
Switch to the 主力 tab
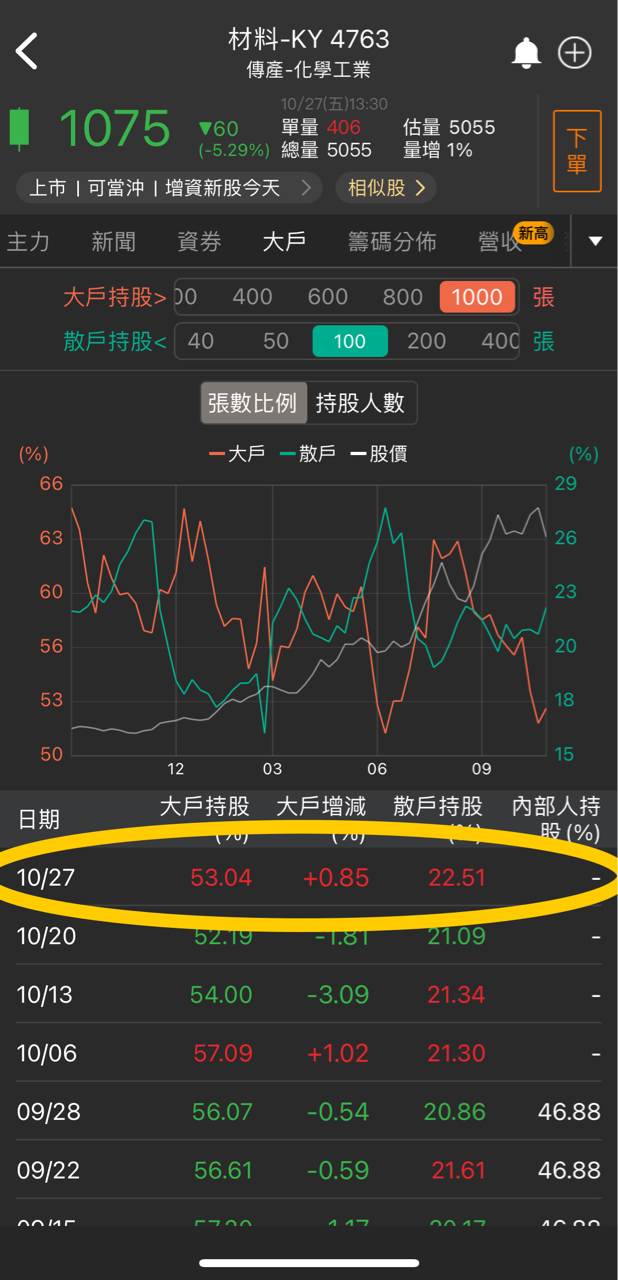click(x=28, y=241)
